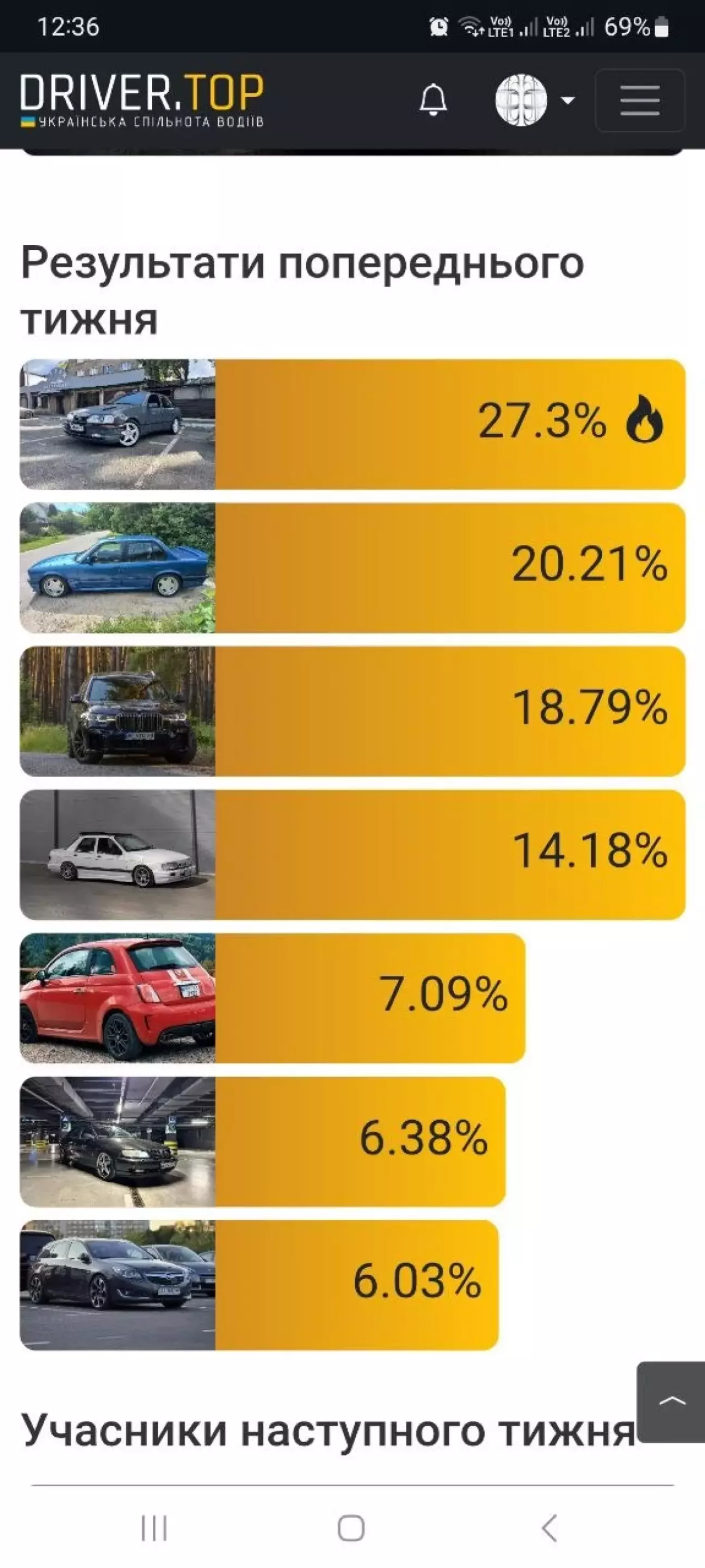Image resolution: width=705 pixels, height=1568 pixels.
Task: Open the white sedan with 14.18%
Action: 353,854
